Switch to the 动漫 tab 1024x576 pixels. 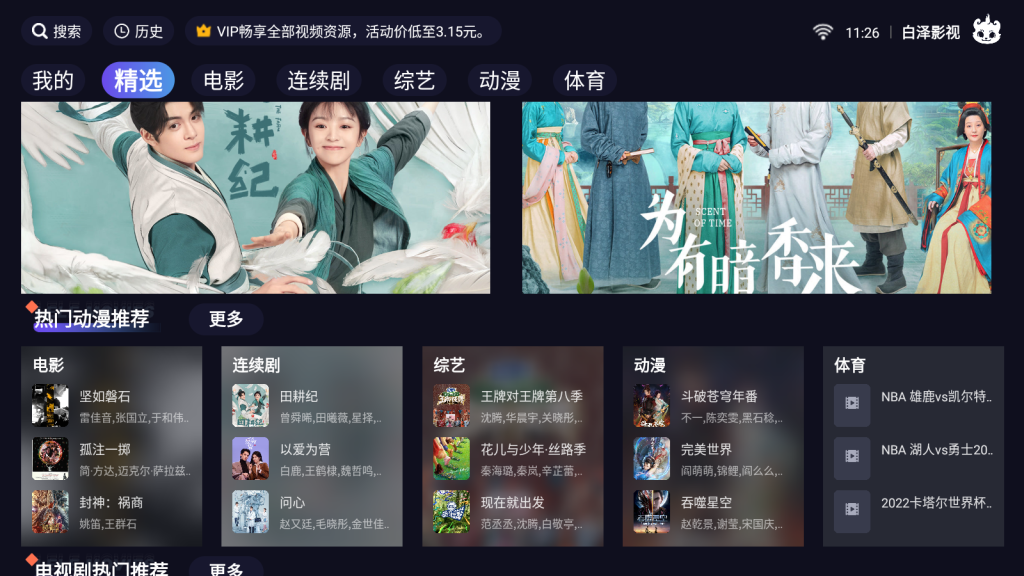(x=499, y=81)
